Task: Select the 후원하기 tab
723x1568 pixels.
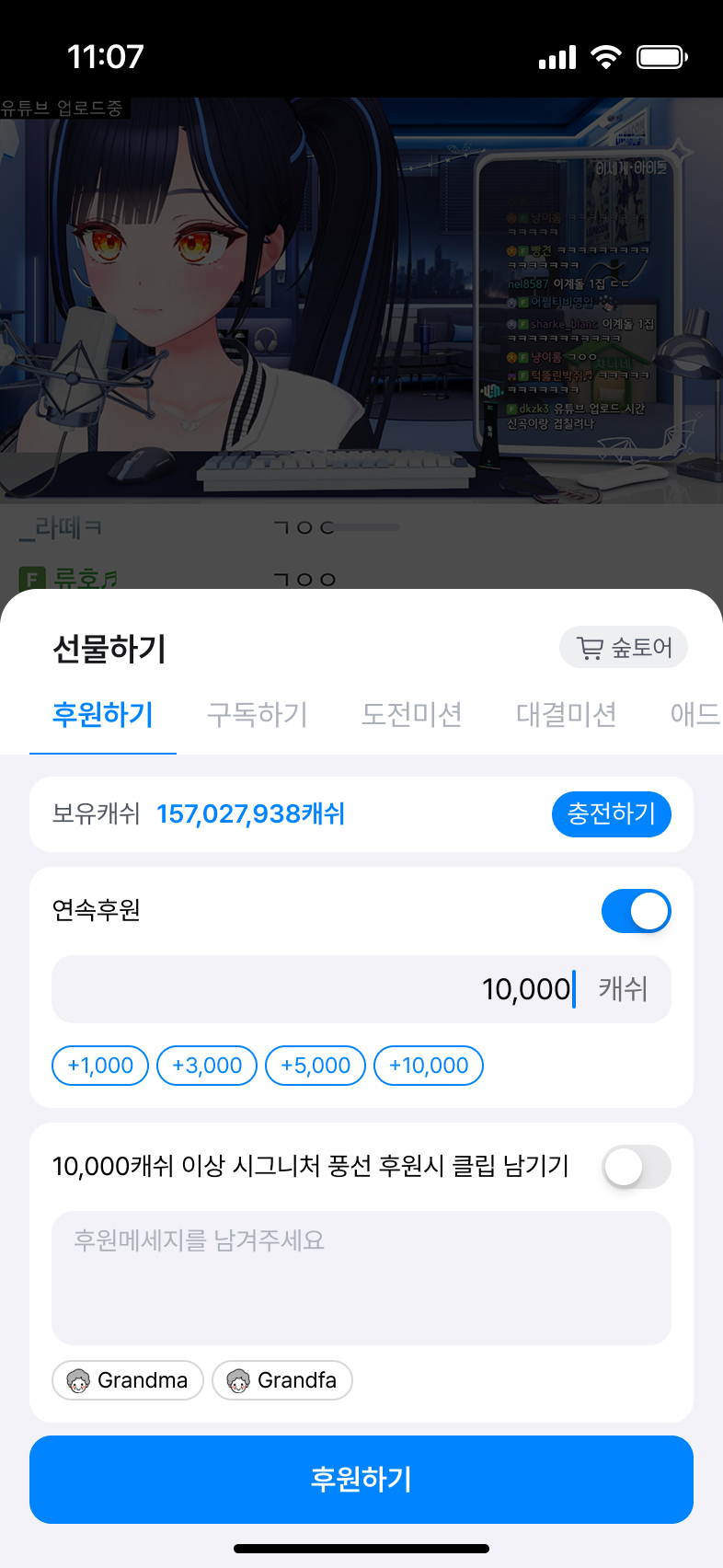Action: pyautogui.click(x=103, y=714)
